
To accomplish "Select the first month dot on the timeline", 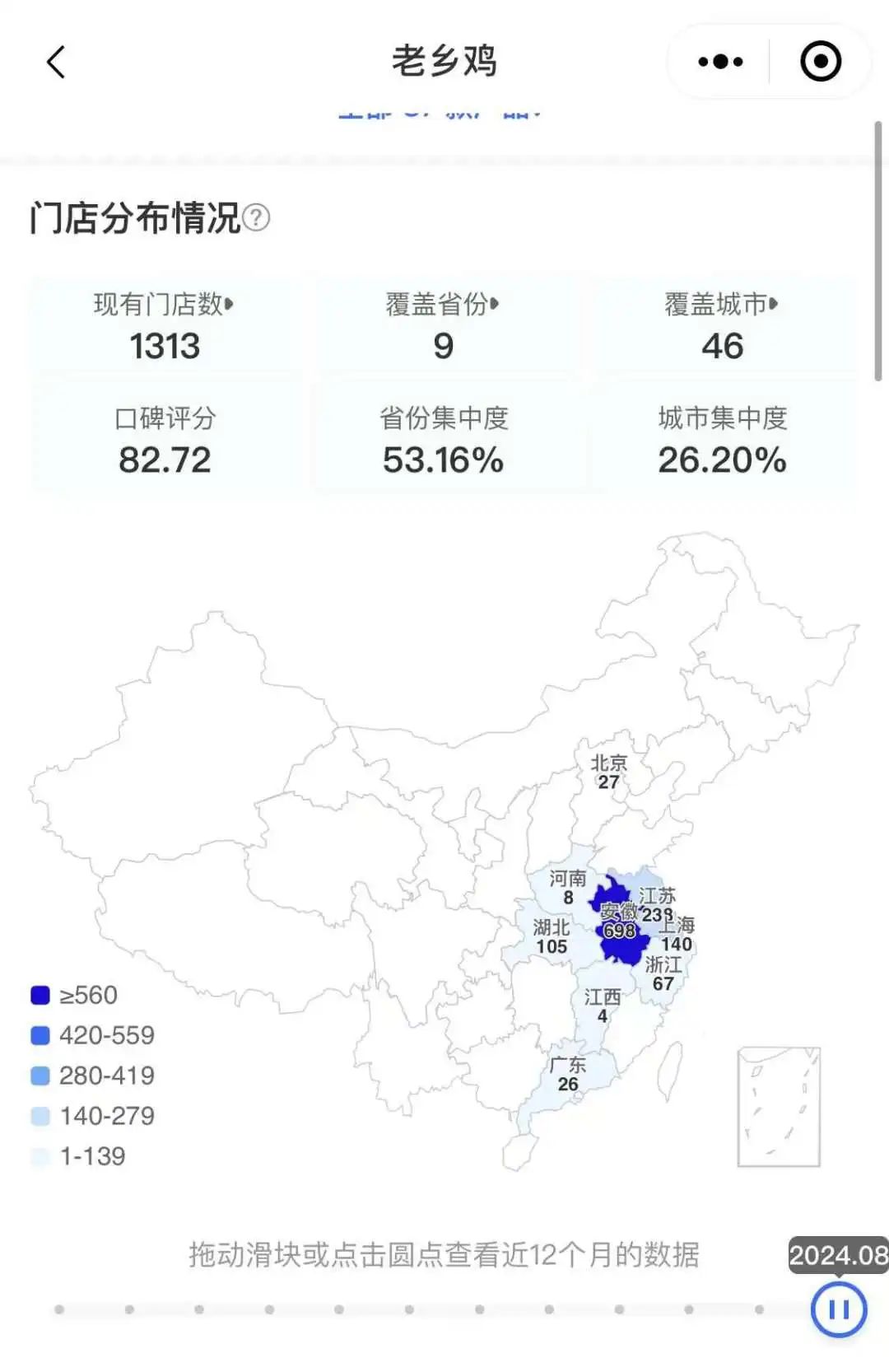I will pos(59,1309).
